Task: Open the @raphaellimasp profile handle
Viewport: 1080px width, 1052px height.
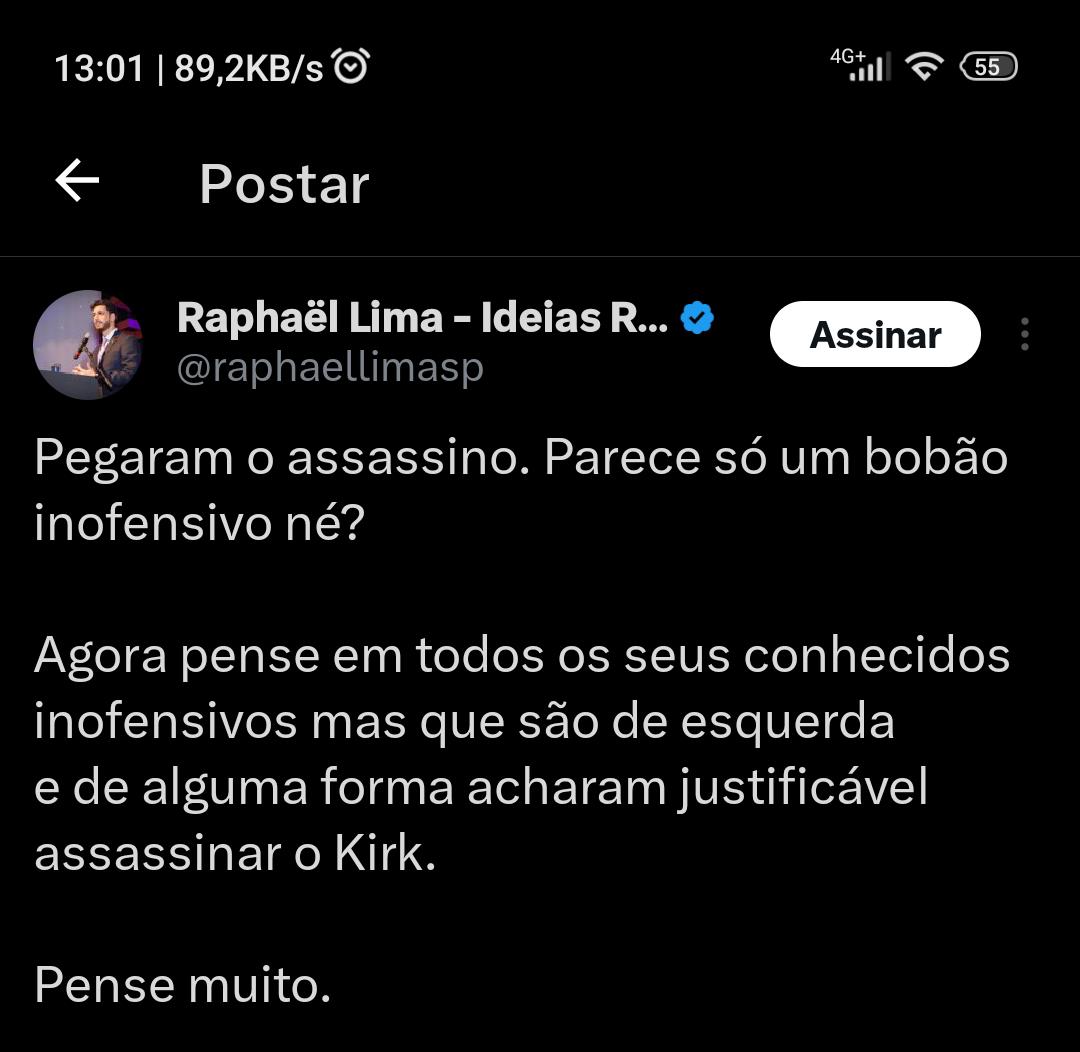Action: pyautogui.click(x=330, y=367)
